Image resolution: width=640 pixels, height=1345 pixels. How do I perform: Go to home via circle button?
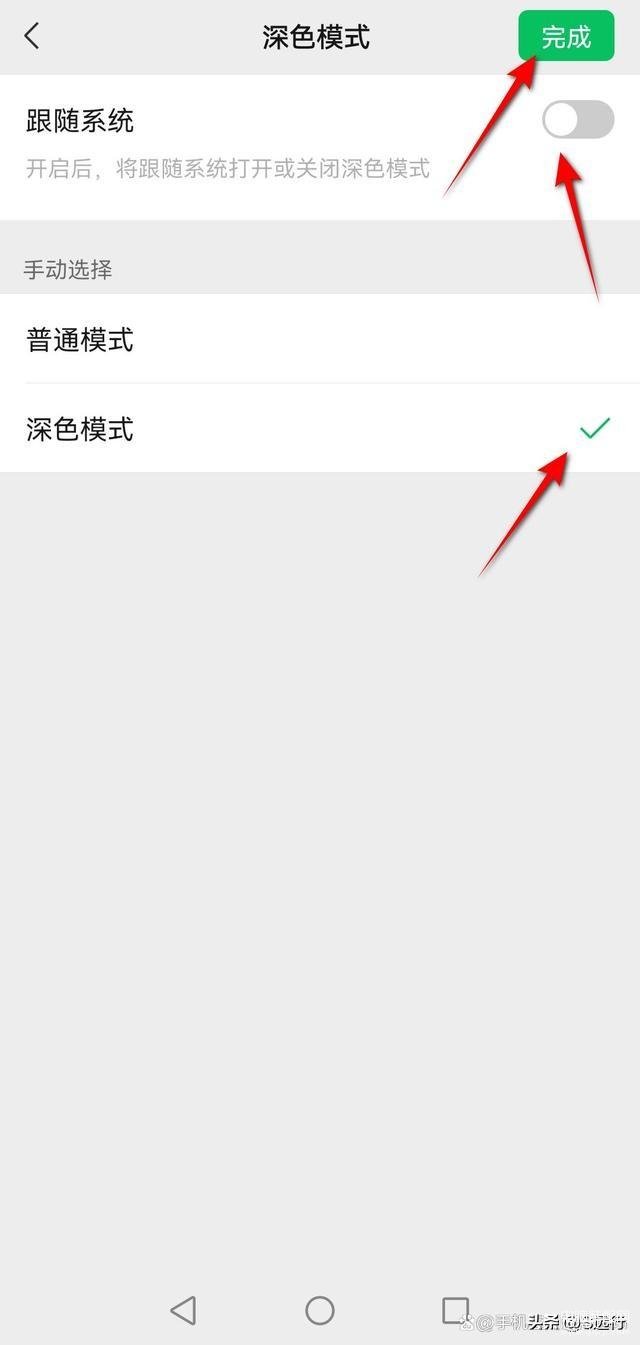(320, 1310)
